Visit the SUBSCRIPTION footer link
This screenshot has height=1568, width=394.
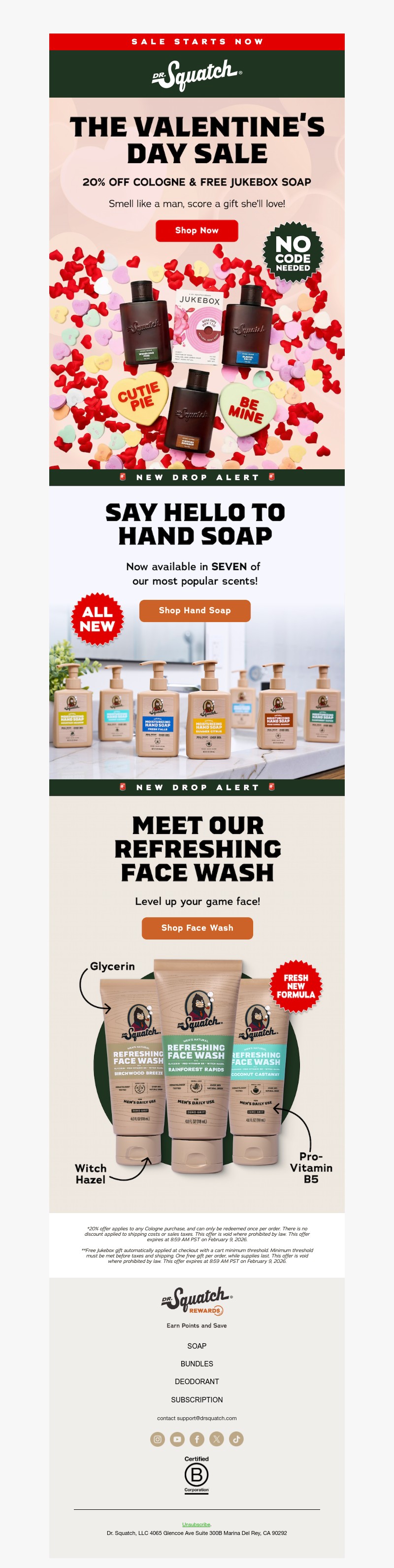pyautogui.click(x=197, y=1399)
